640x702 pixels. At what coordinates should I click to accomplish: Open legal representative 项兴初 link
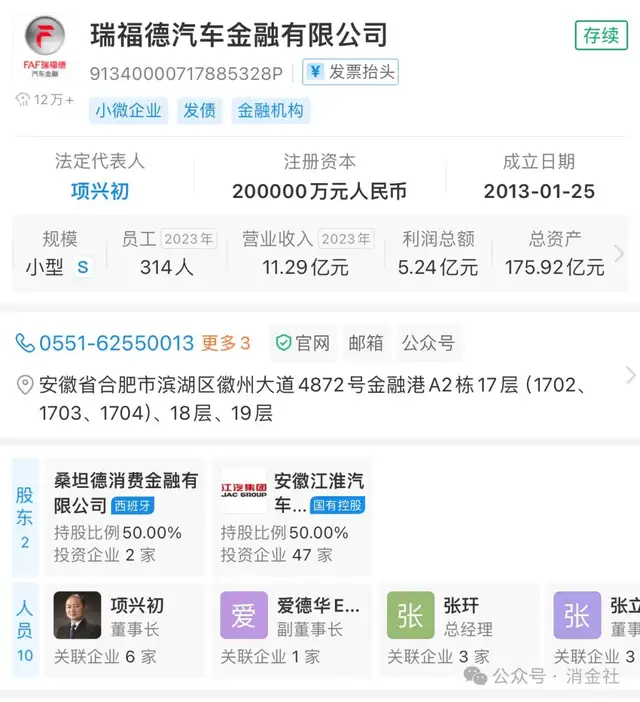(x=100, y=191)
